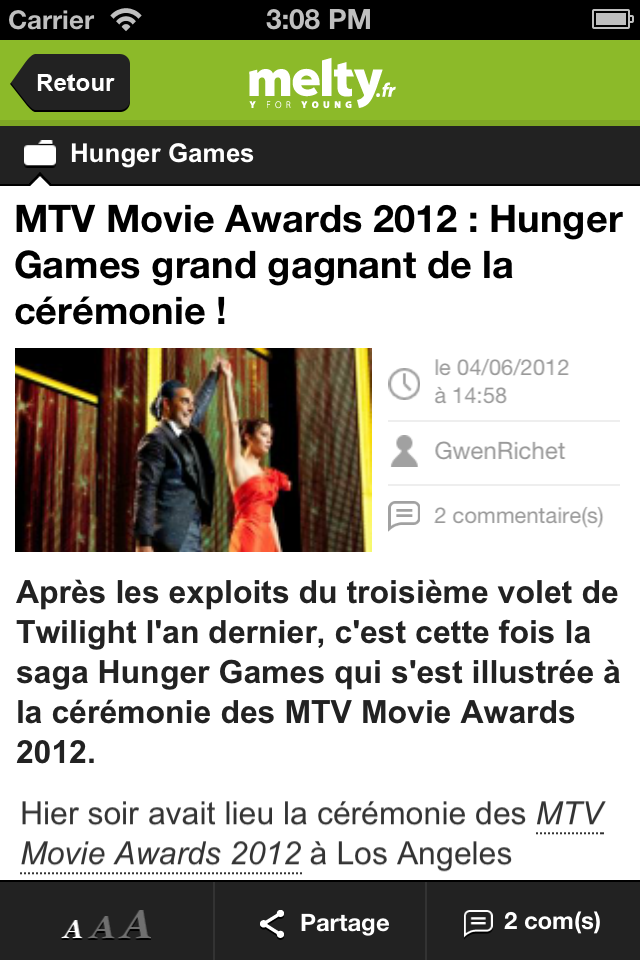Open the 2 commentaire(s) link

(516, 516)
